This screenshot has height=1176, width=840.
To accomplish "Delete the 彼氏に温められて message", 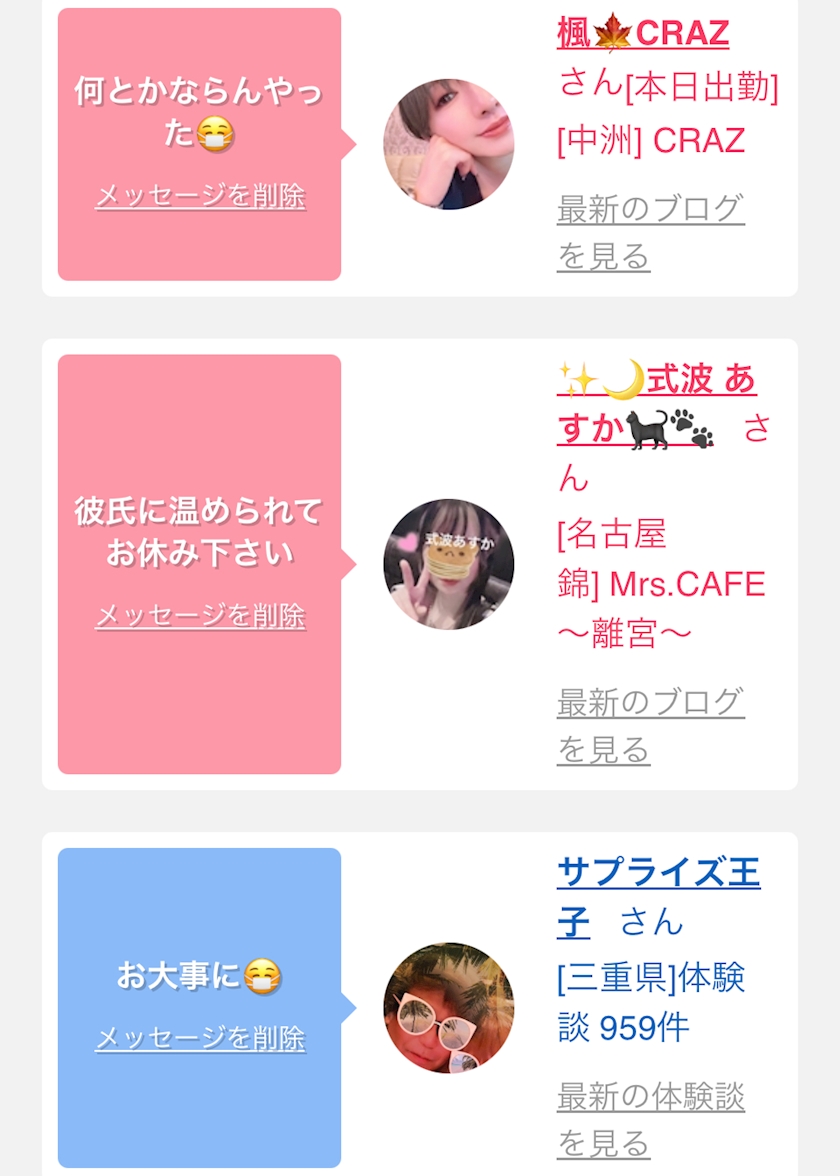I will 200,616.
